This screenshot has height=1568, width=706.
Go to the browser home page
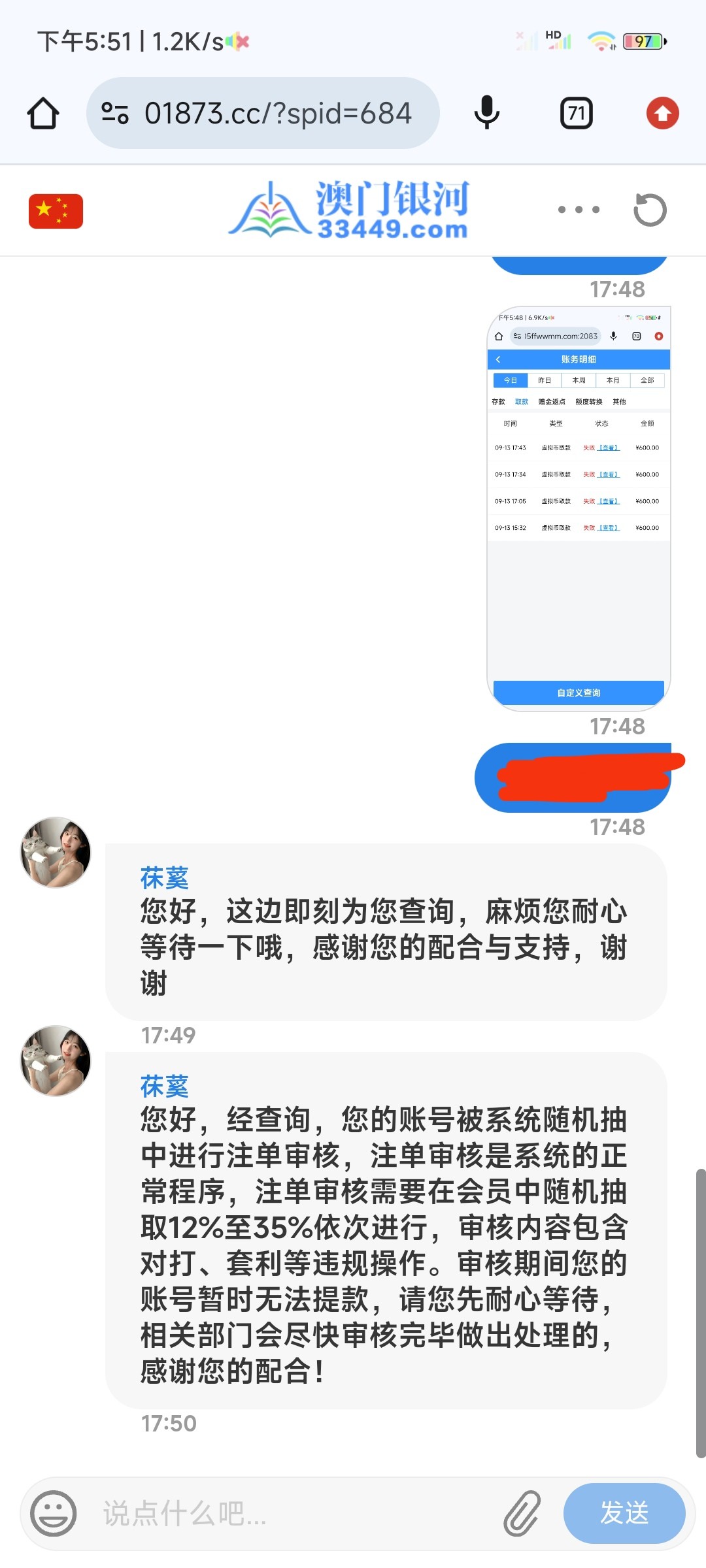pos(43,113)
